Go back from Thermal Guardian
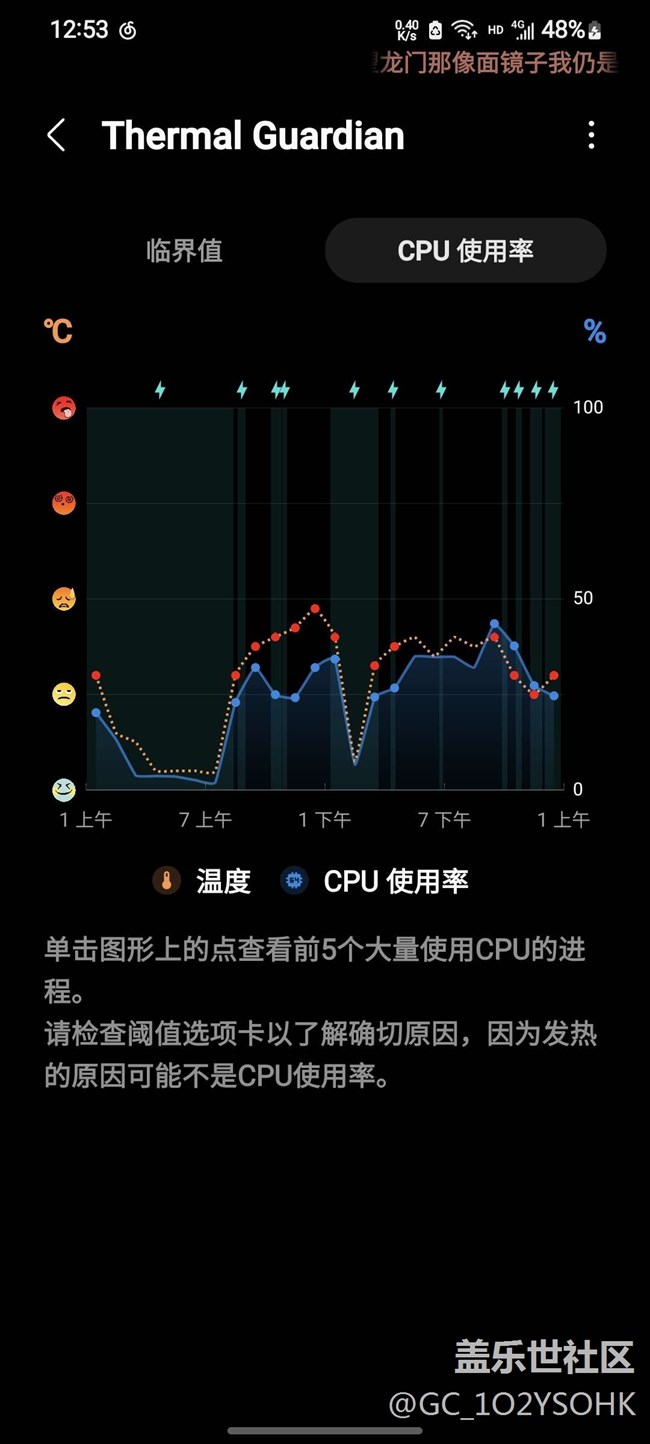The height and width of the screenshot is (1444, 650). coord(56,135)
